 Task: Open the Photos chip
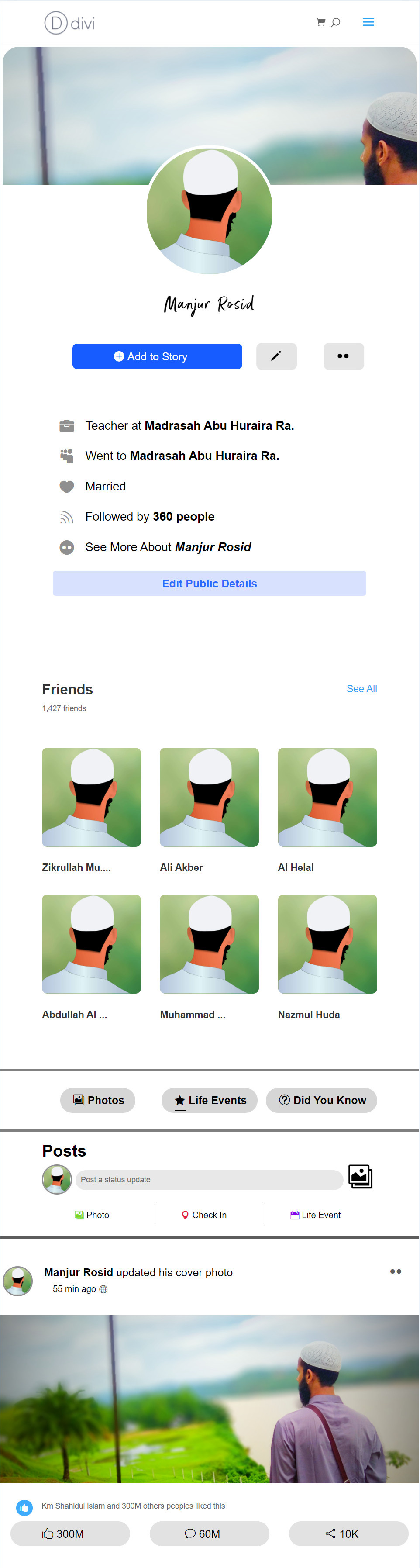(x=98, y=1101)
